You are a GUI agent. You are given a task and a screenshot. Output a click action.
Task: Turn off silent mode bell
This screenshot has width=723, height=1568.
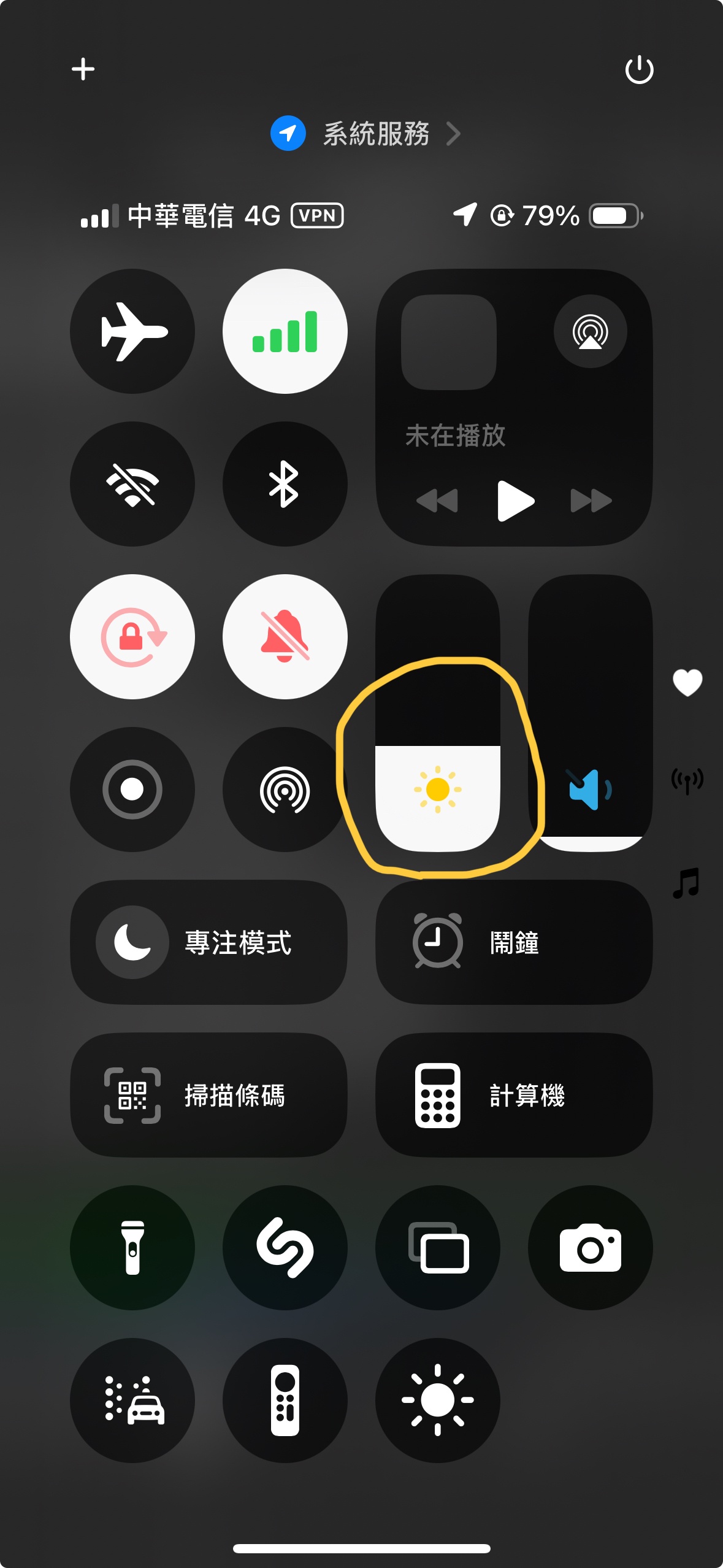pyautogui.click(x=285, y=637)
